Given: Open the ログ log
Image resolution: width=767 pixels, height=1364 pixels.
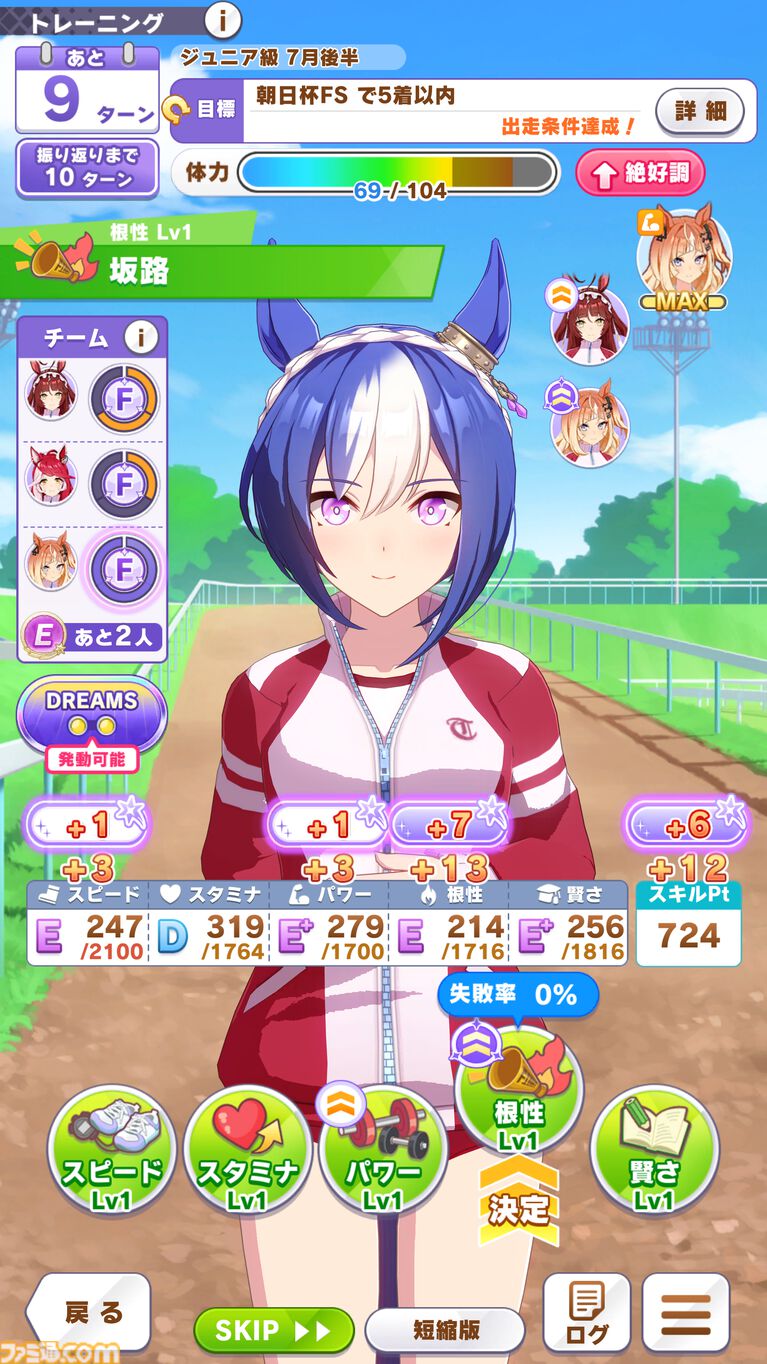Looking at the screenshot, I should (x=586, y=1311).
